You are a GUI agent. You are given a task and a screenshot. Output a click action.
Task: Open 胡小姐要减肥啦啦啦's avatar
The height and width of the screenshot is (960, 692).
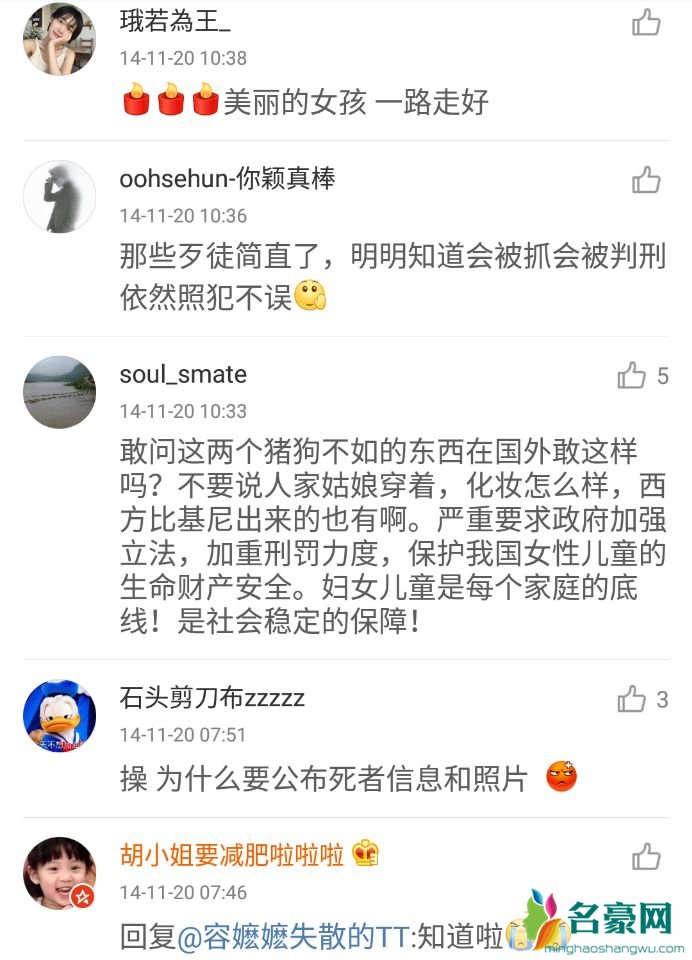coord(59,872)
